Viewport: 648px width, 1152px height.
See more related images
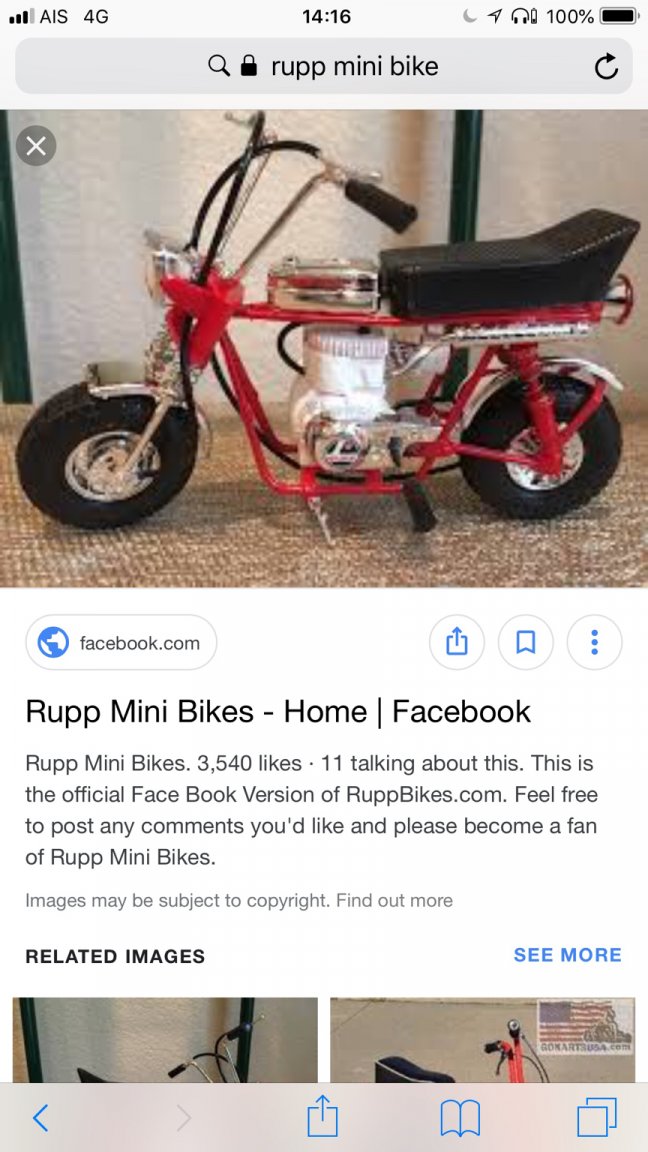point(567,955)
